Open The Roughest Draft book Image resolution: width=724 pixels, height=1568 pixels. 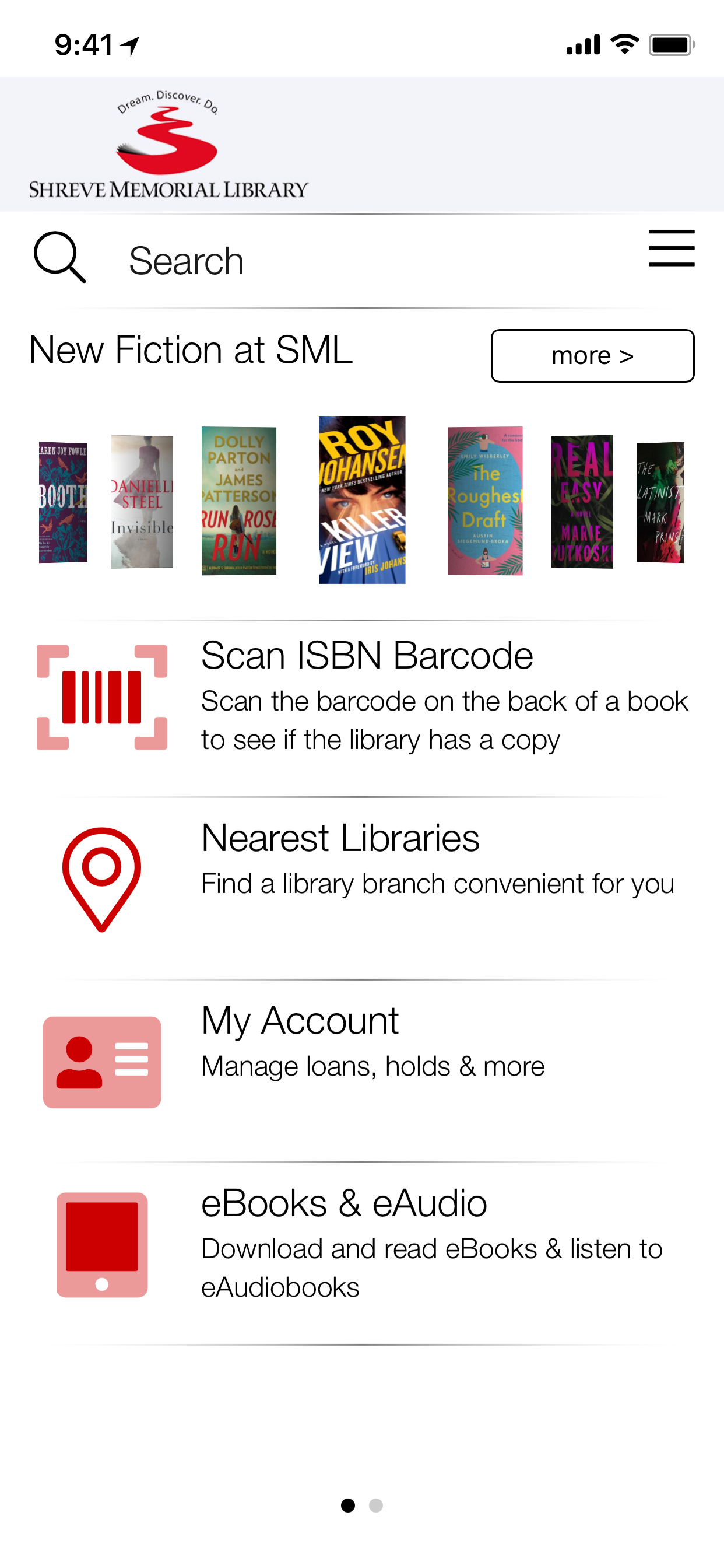[x=484, y=501]
